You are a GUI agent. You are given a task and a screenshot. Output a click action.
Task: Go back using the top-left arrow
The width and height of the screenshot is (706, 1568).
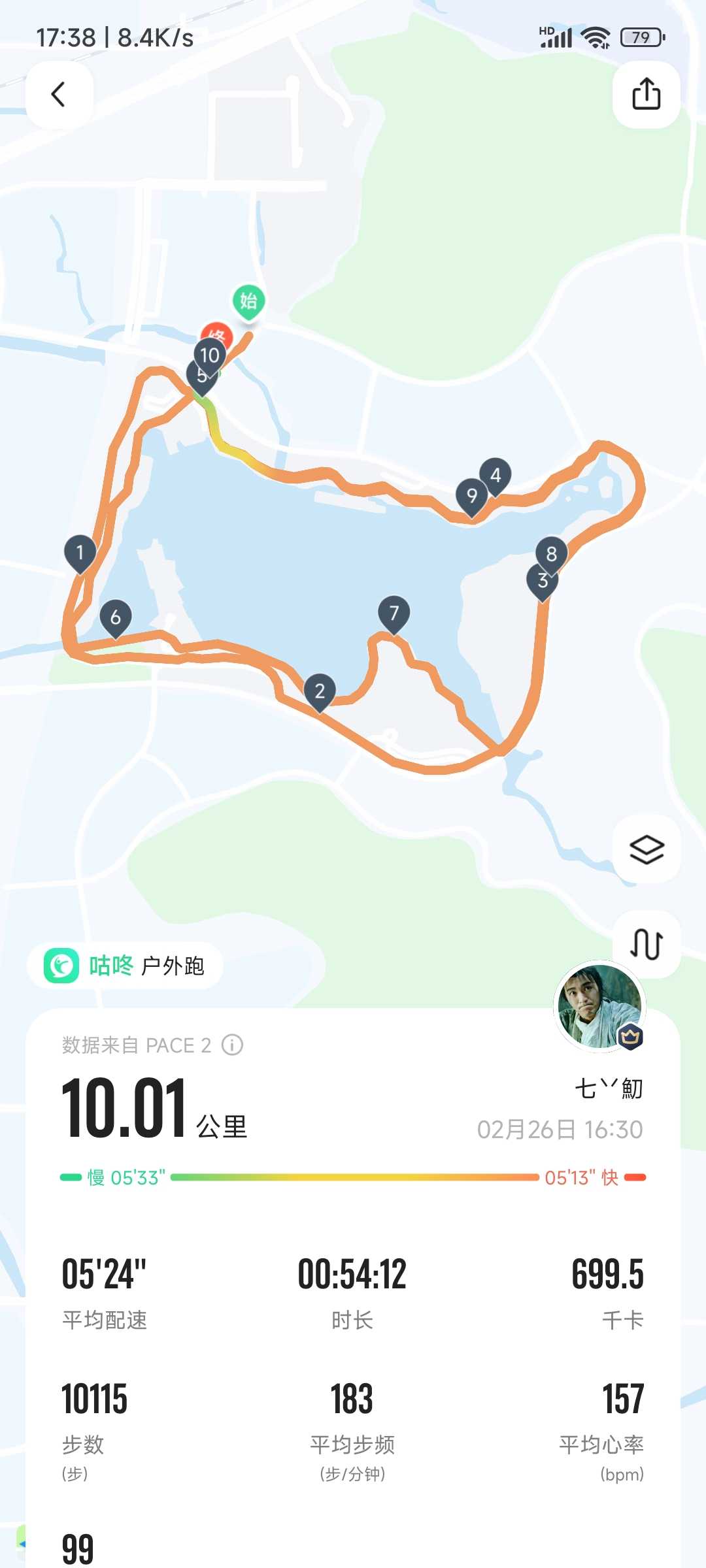[59, 95]
